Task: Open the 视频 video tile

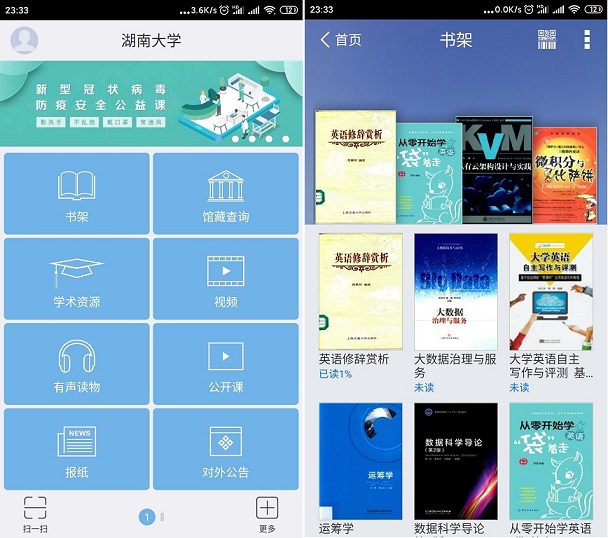Action: (x=226, y=279)
